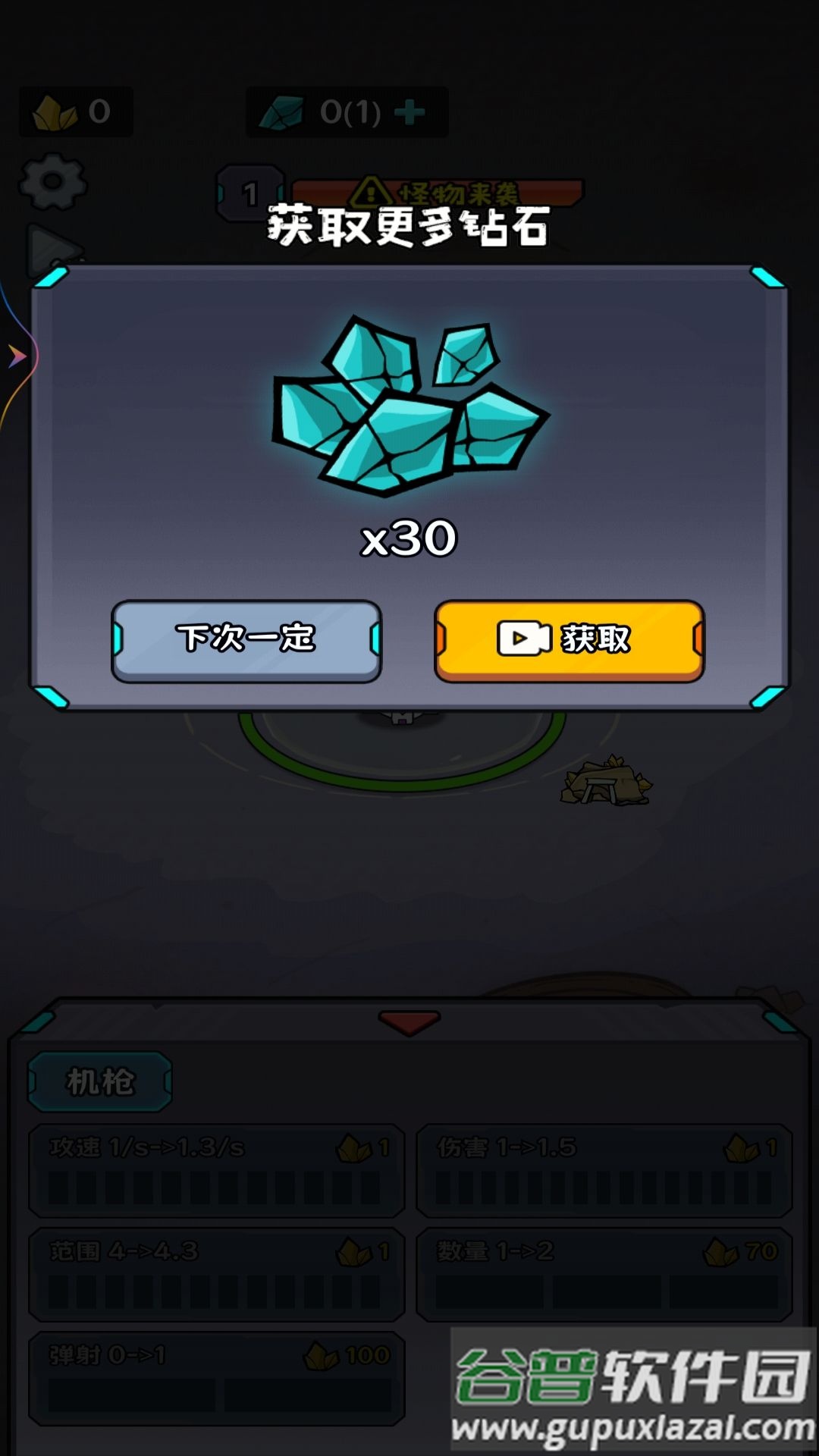Viewport: 819px width, 1456px height.
Task: Tap 获取 to watch ad for diamonds
Action: tap(569, 639)
